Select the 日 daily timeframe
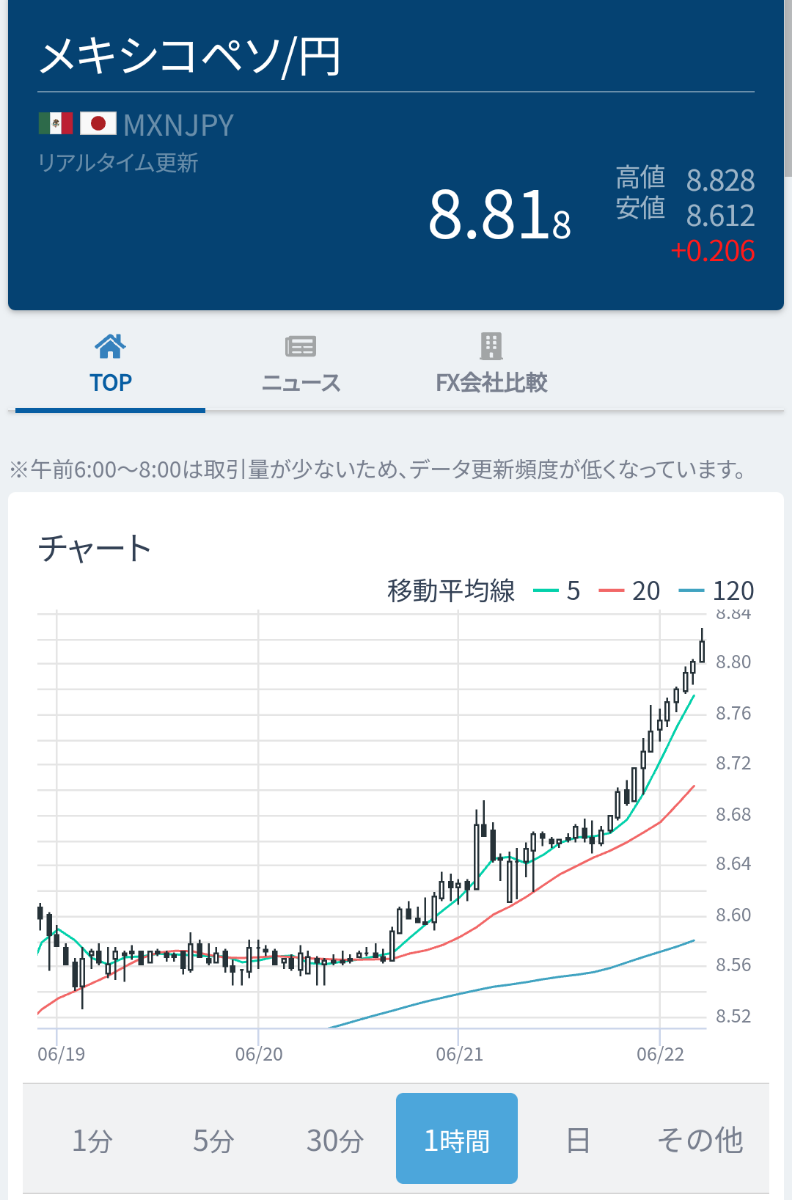792x1200 pixels. point(578,1138)
